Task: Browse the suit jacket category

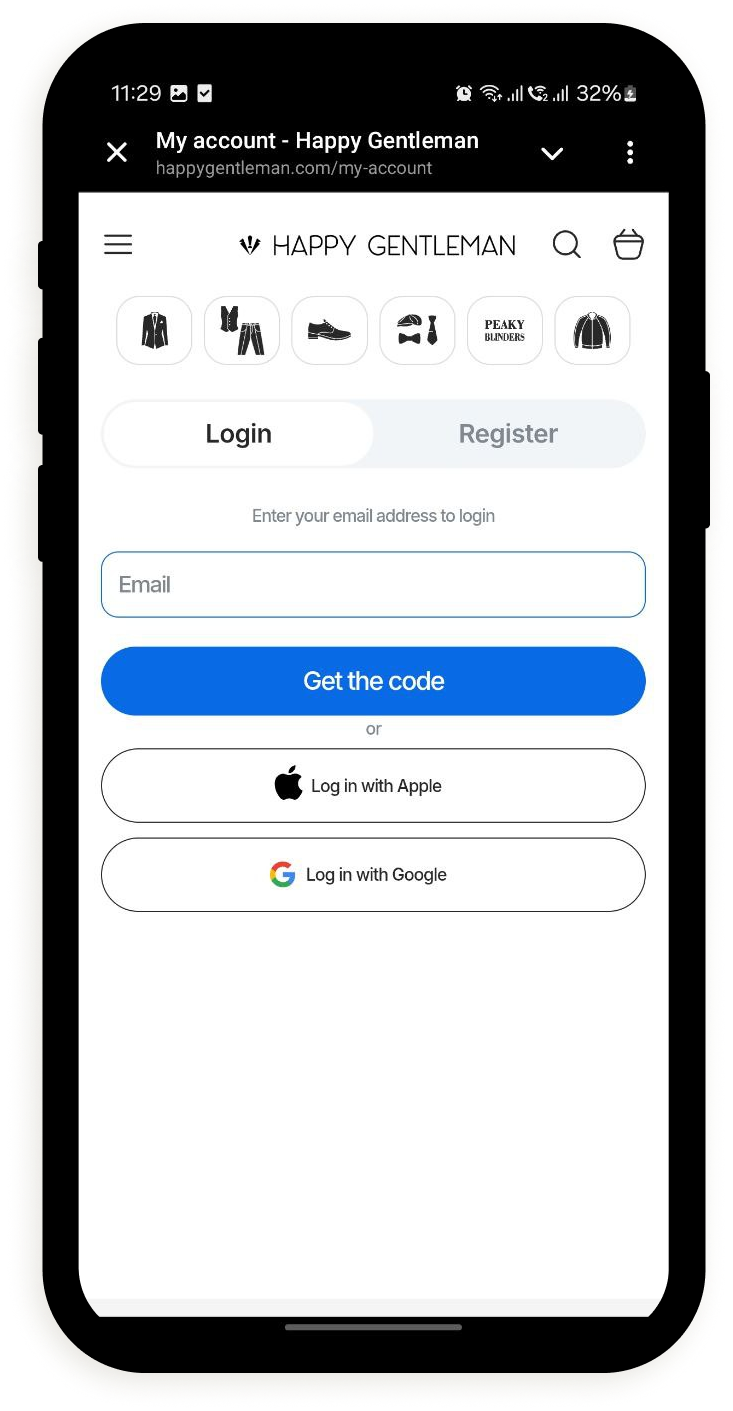Action: point(154,331)
